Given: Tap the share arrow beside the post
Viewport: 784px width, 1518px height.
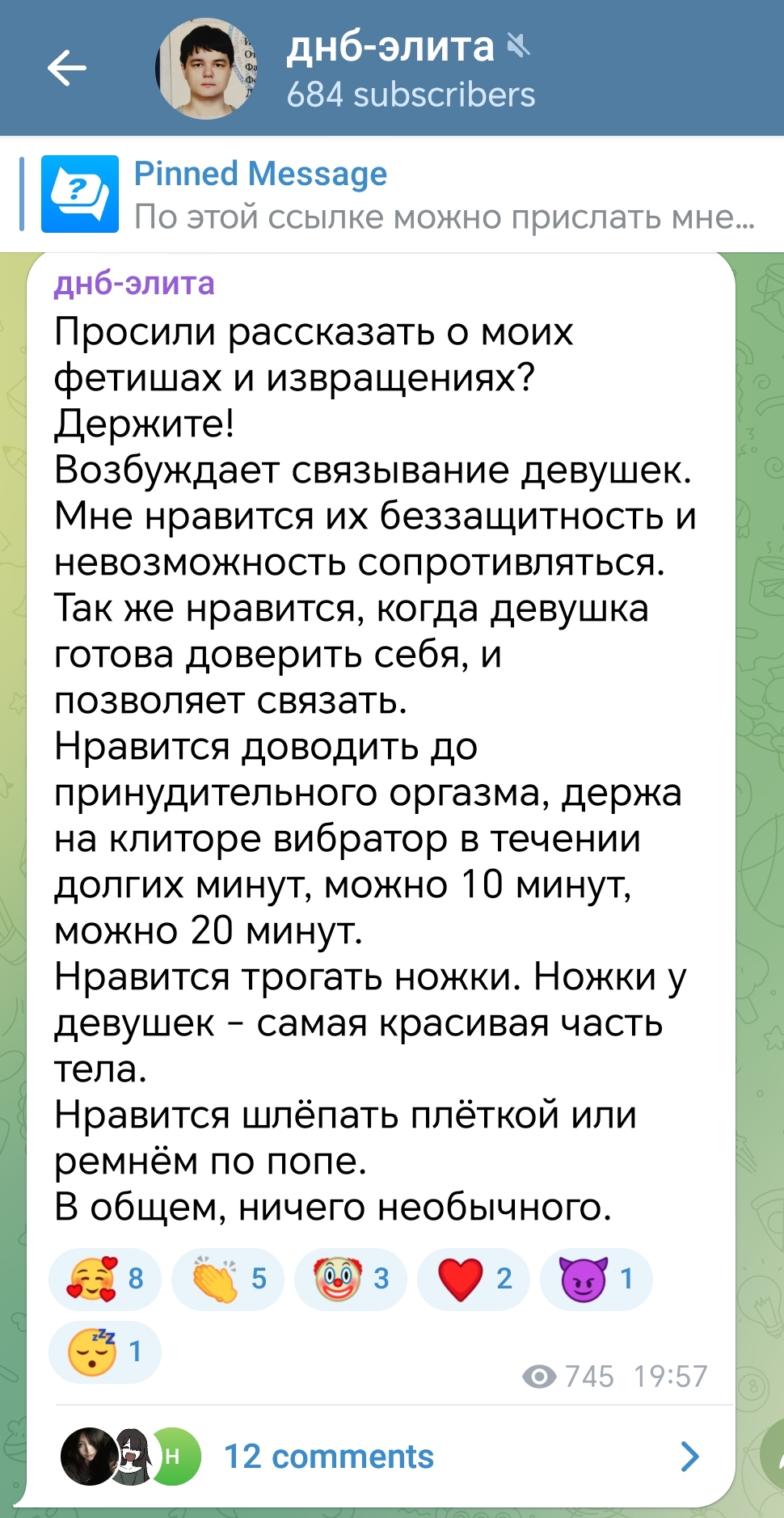Looking at the screenshot, I should pos(774,1455).
